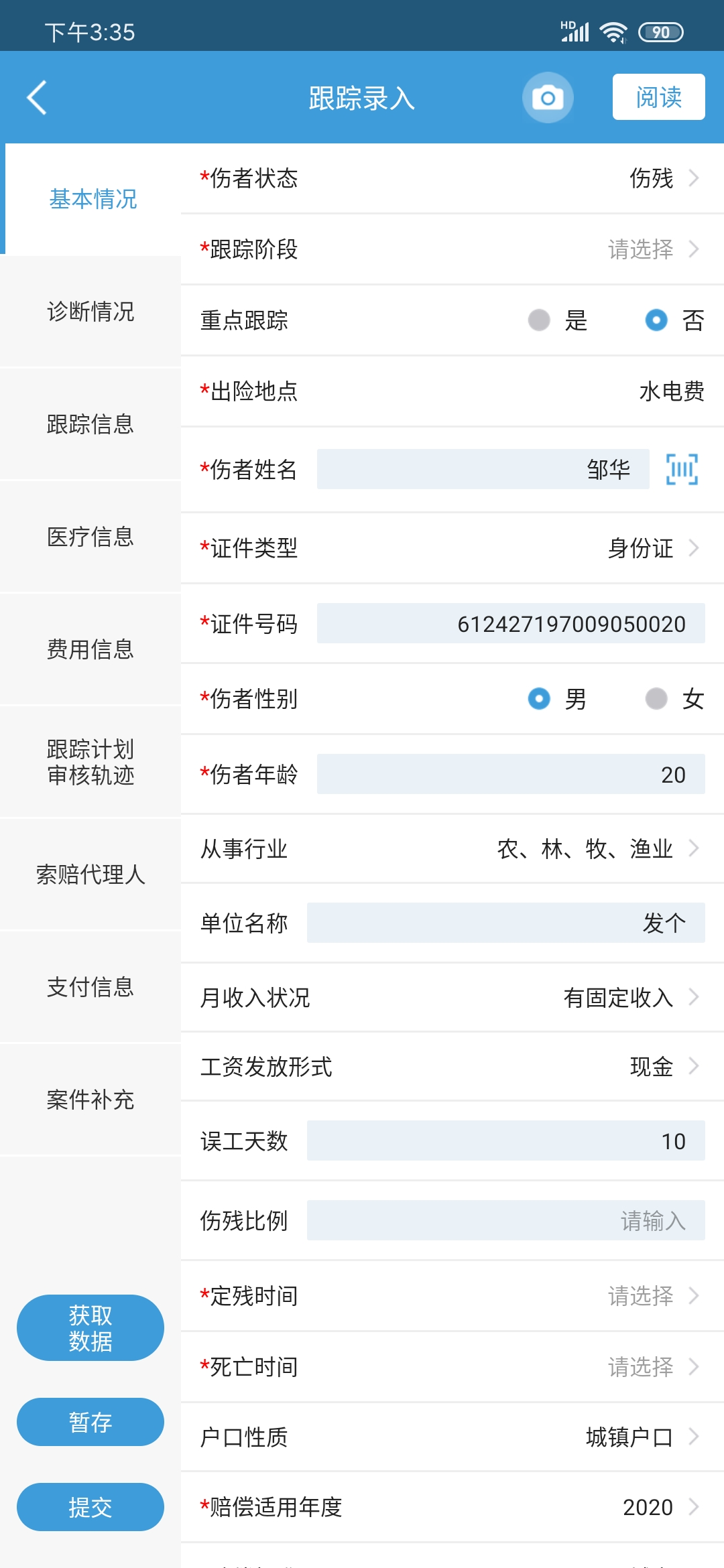
Task: Go back using the top-left arrow
Action: click(37, 98)
